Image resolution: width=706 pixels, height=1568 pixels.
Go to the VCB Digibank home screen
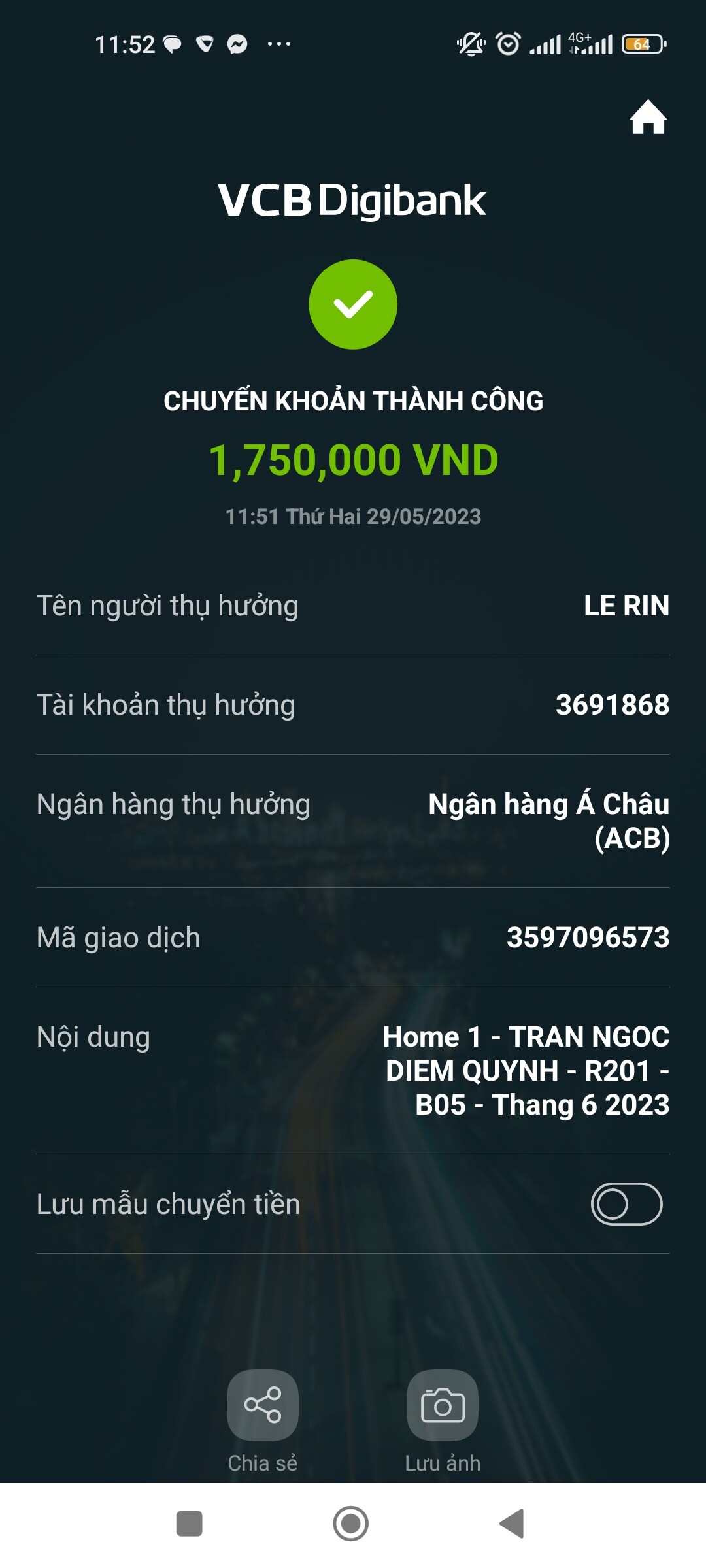(648, 118)
